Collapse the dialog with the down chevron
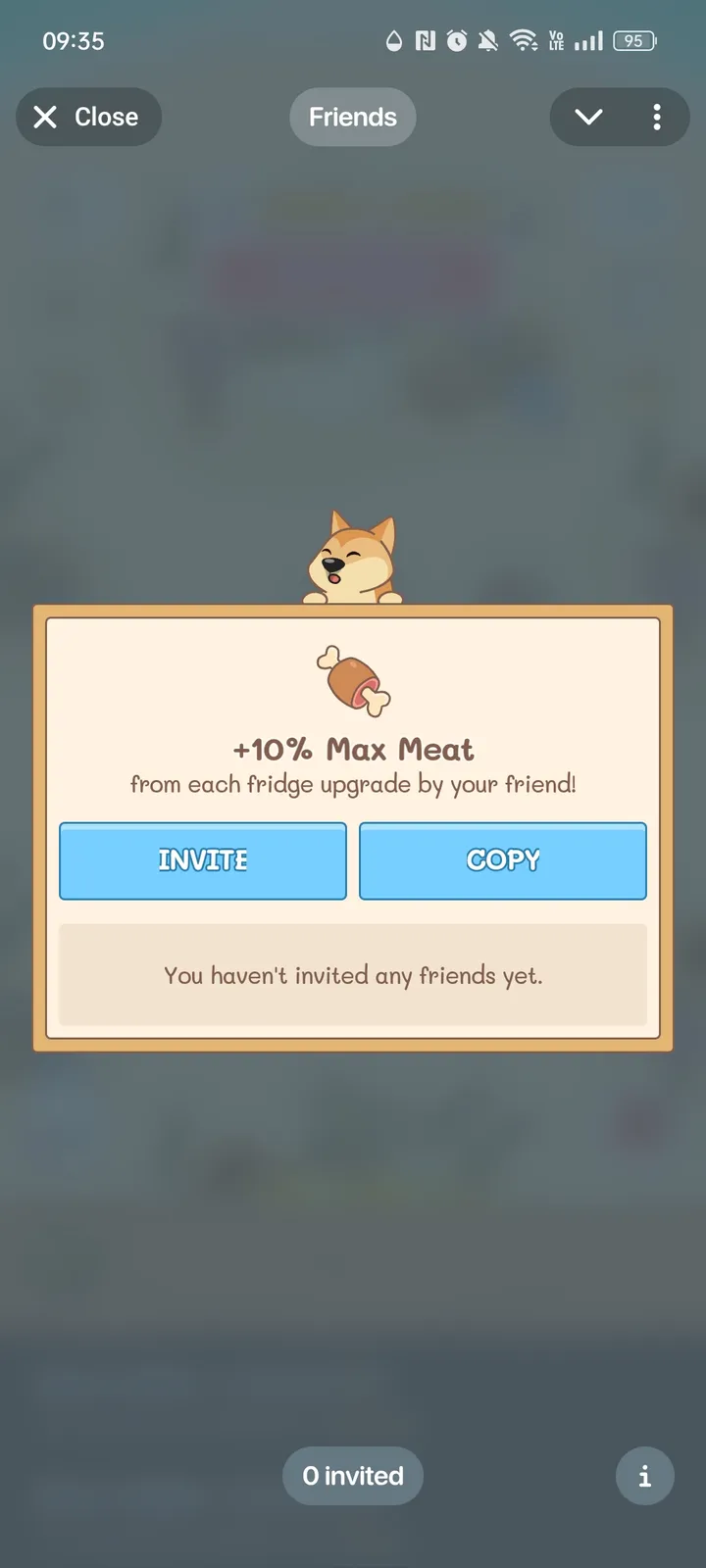Image resolution: width=706 pixels, height=1568 pixels. click(587, 117)
